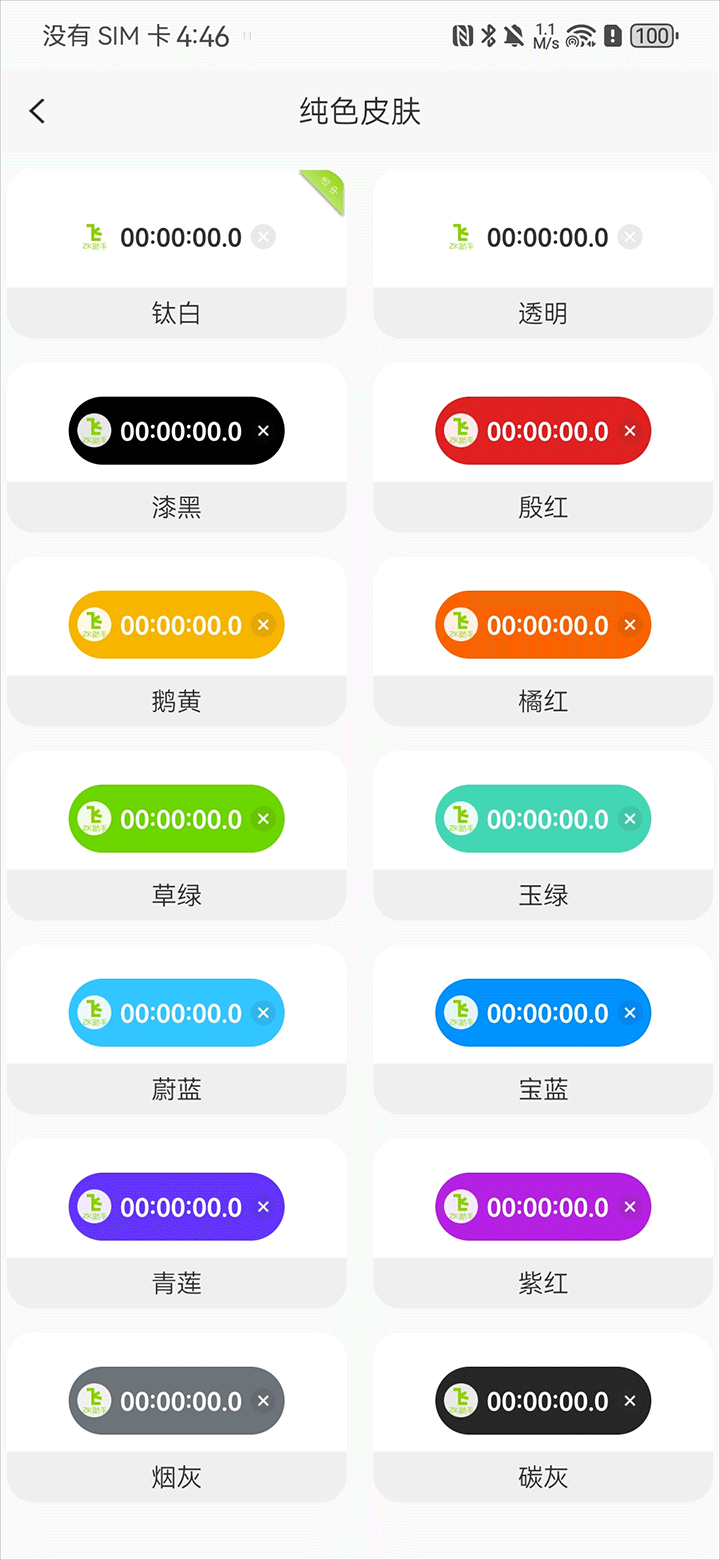Go back from the 纯色皮肤 page
Image resolution: width=720 pixels, height=1560 pixels.
pos(38,111)
